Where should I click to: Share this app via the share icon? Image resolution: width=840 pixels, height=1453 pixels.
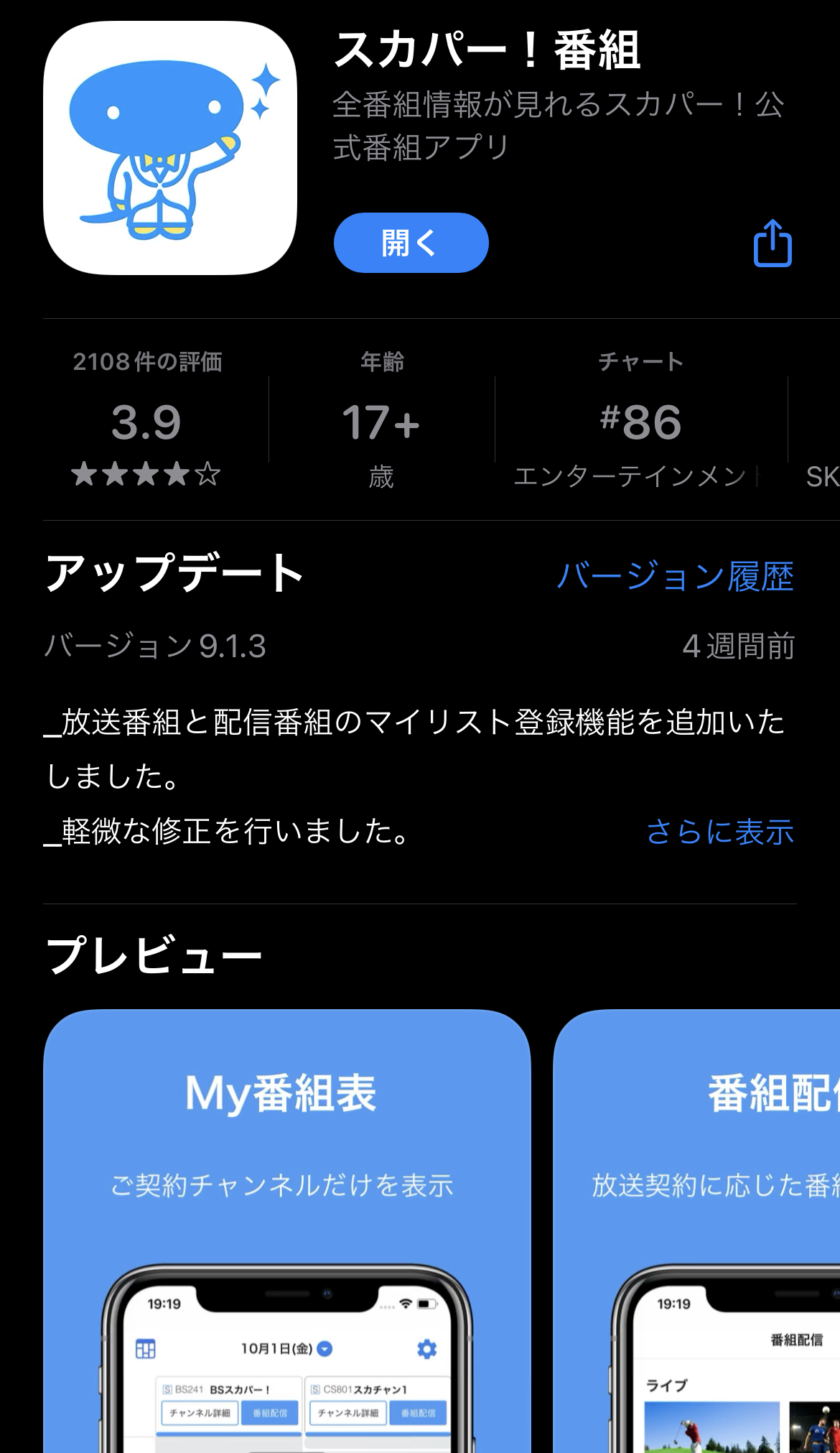point(773,243)
